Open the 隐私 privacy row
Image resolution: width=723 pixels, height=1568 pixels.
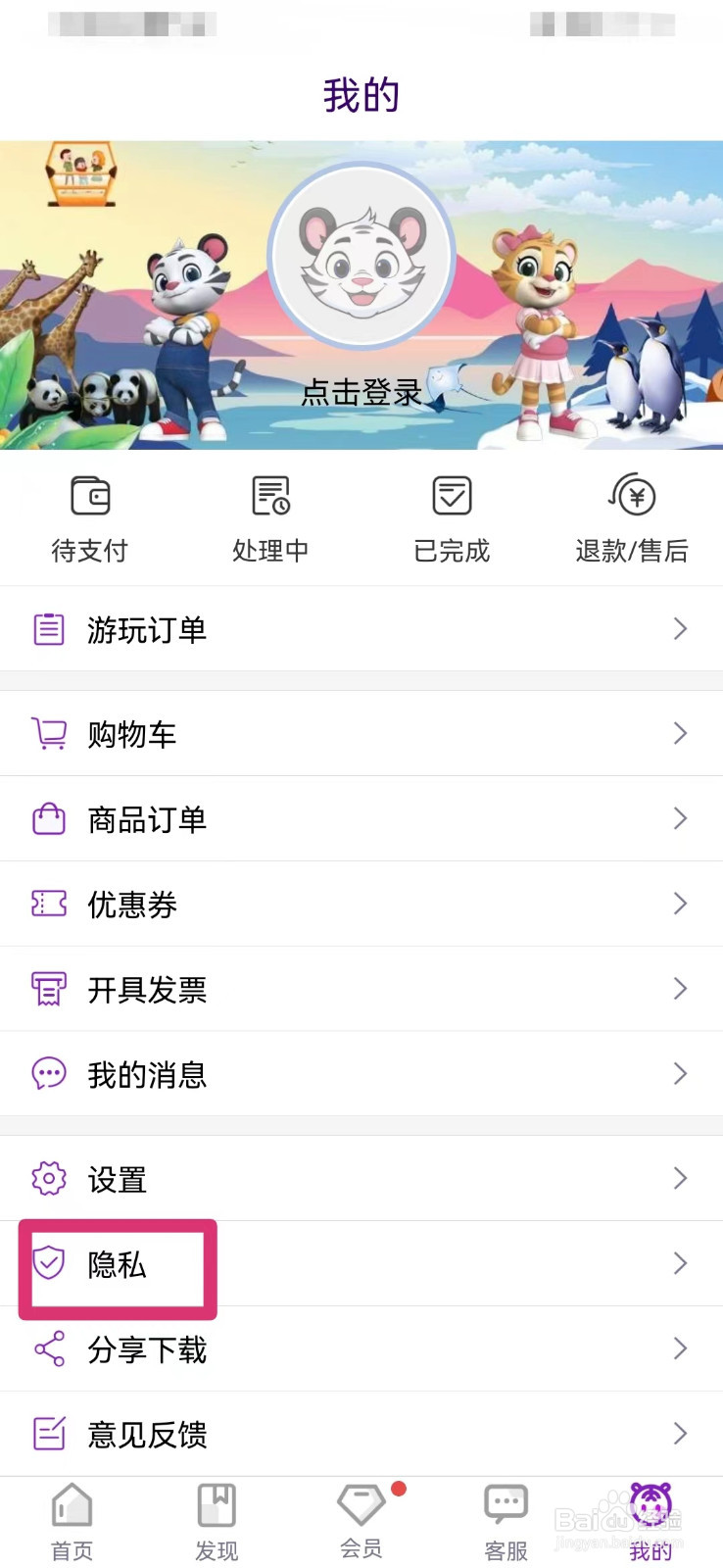point(361,1264)
